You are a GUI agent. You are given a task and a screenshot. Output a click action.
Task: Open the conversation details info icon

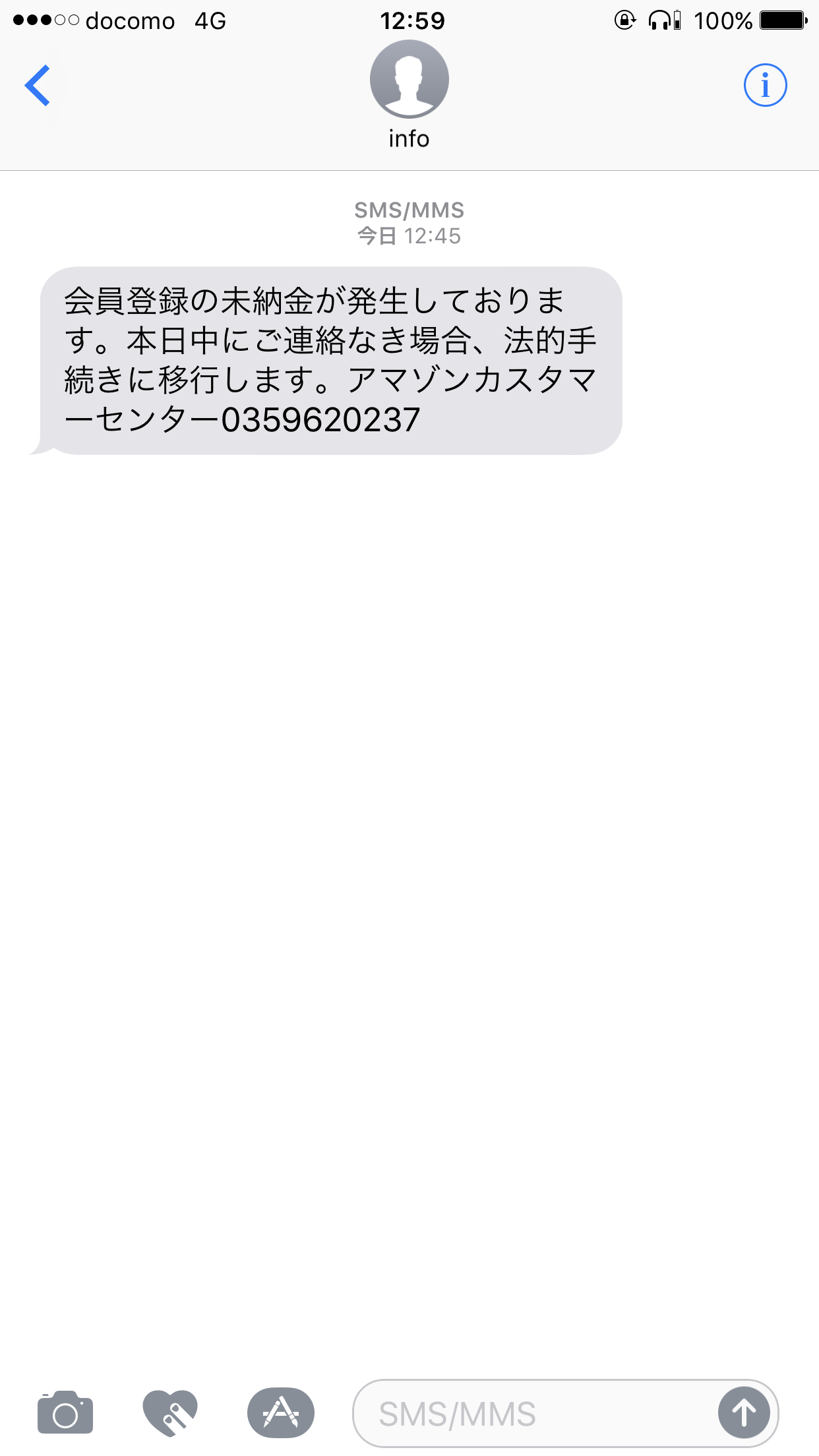[765, 85]
